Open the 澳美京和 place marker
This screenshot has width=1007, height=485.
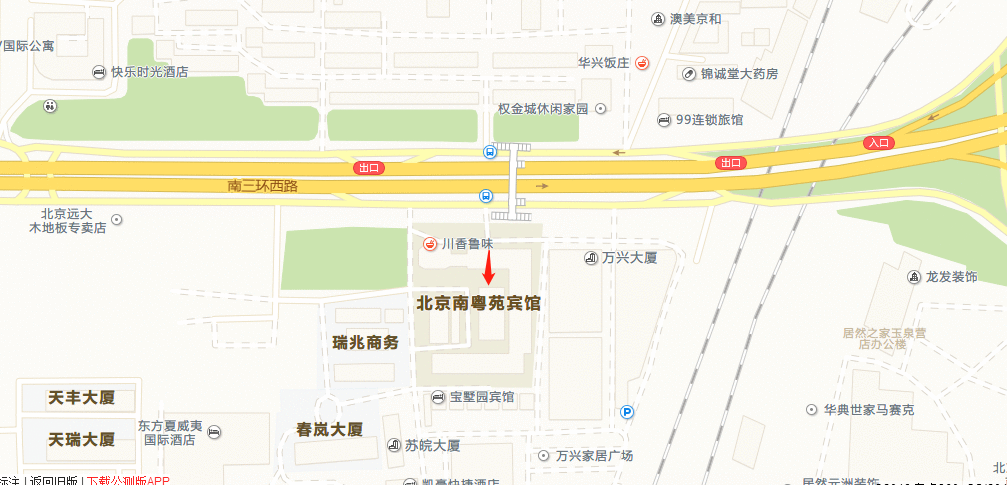(657, 19)
